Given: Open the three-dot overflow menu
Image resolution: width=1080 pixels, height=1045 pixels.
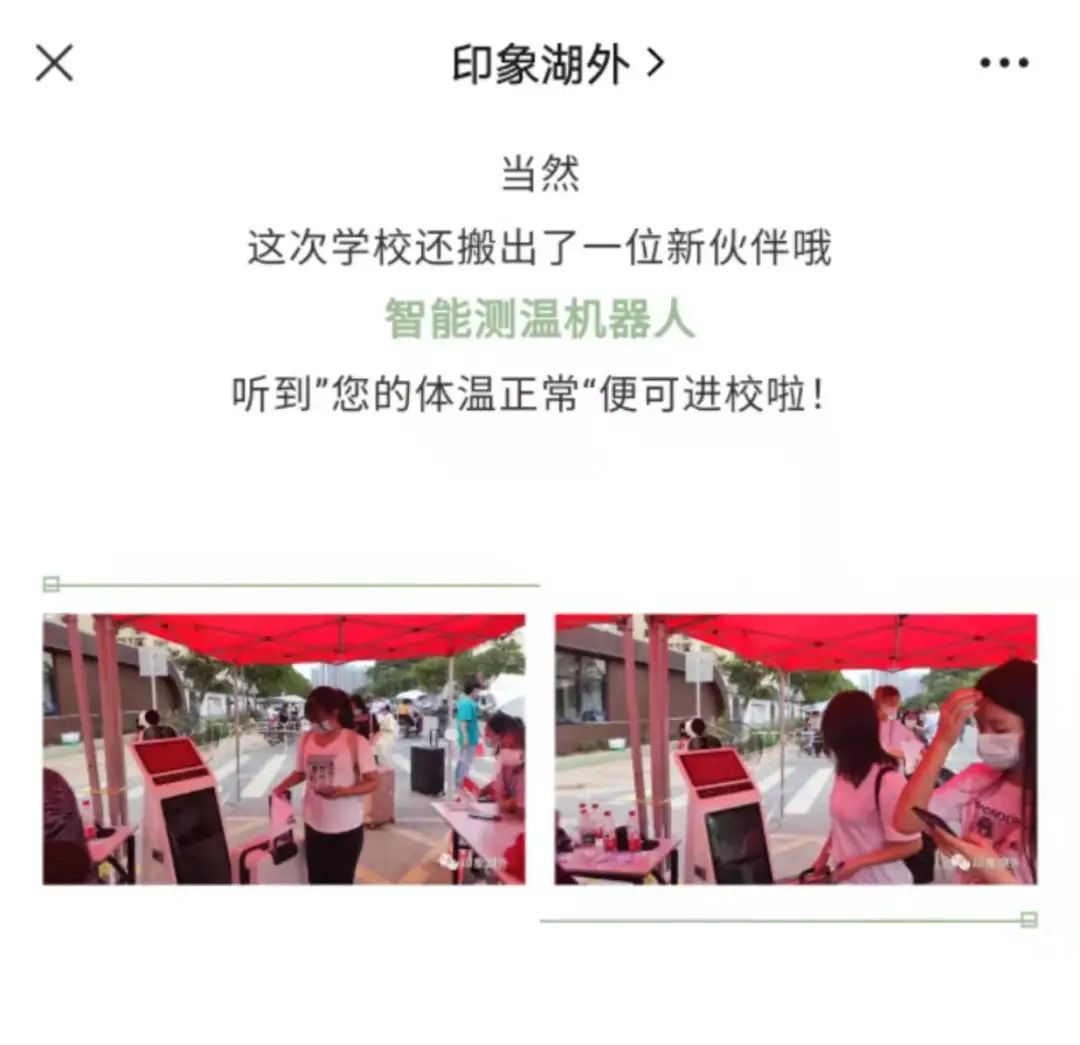Looking at the screenshot, I should 1003,64.
